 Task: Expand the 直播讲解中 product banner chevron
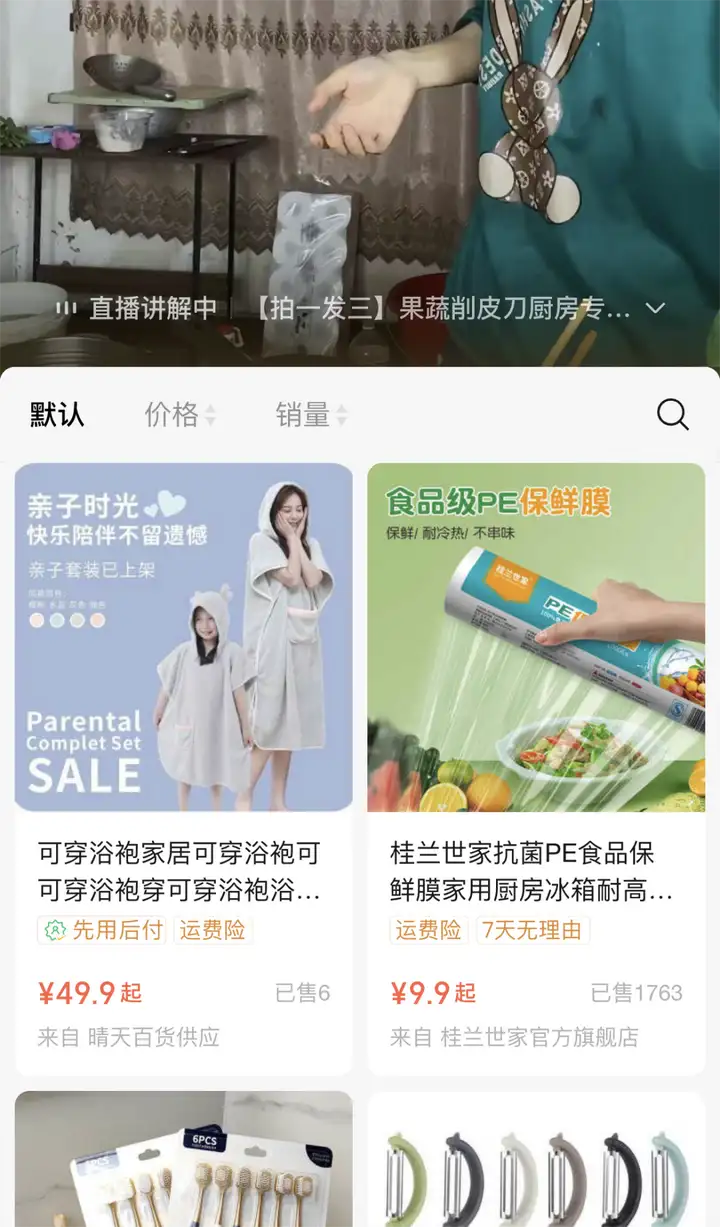tap(655, 308)
